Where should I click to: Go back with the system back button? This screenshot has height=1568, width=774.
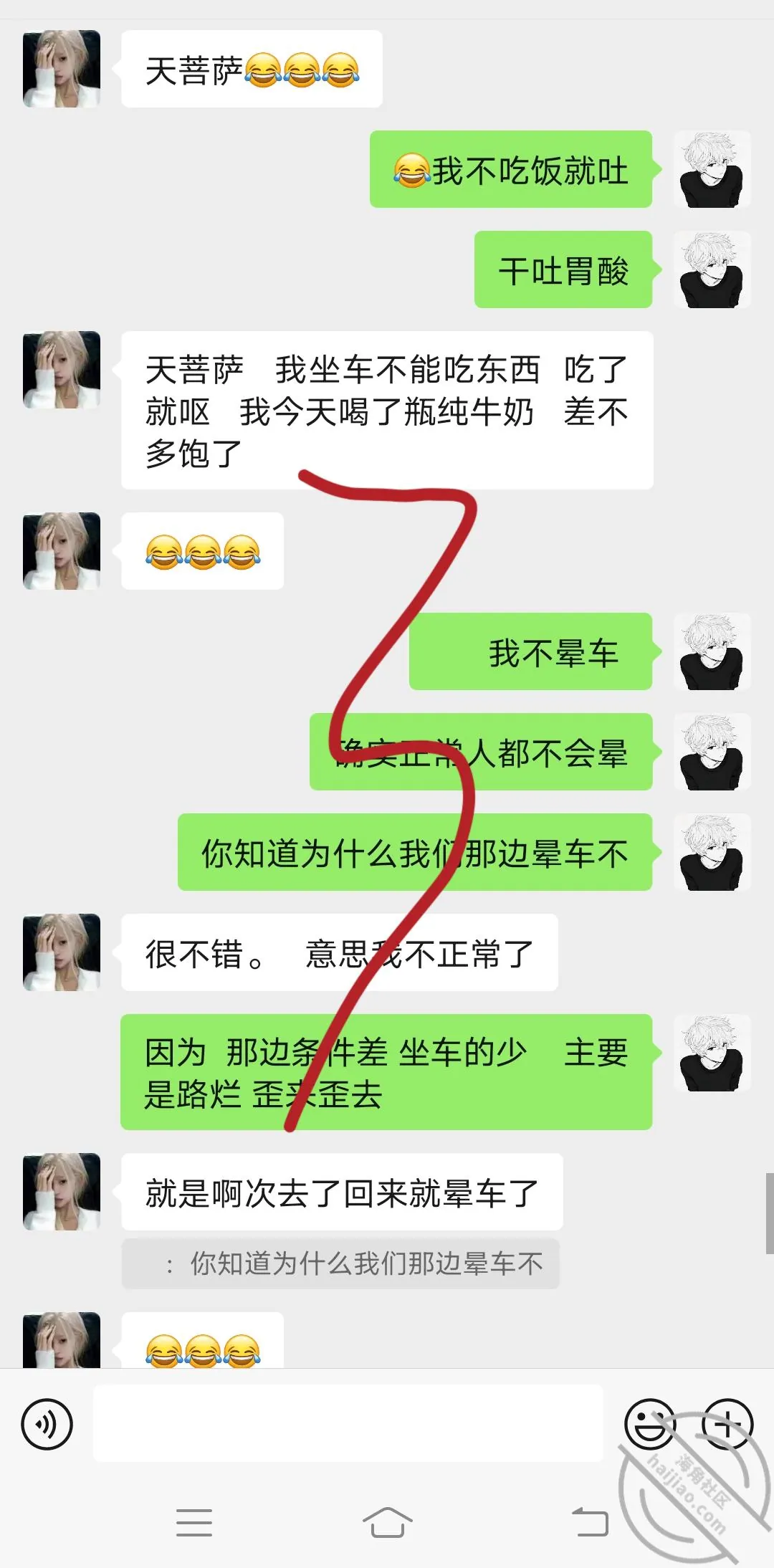590,1521
